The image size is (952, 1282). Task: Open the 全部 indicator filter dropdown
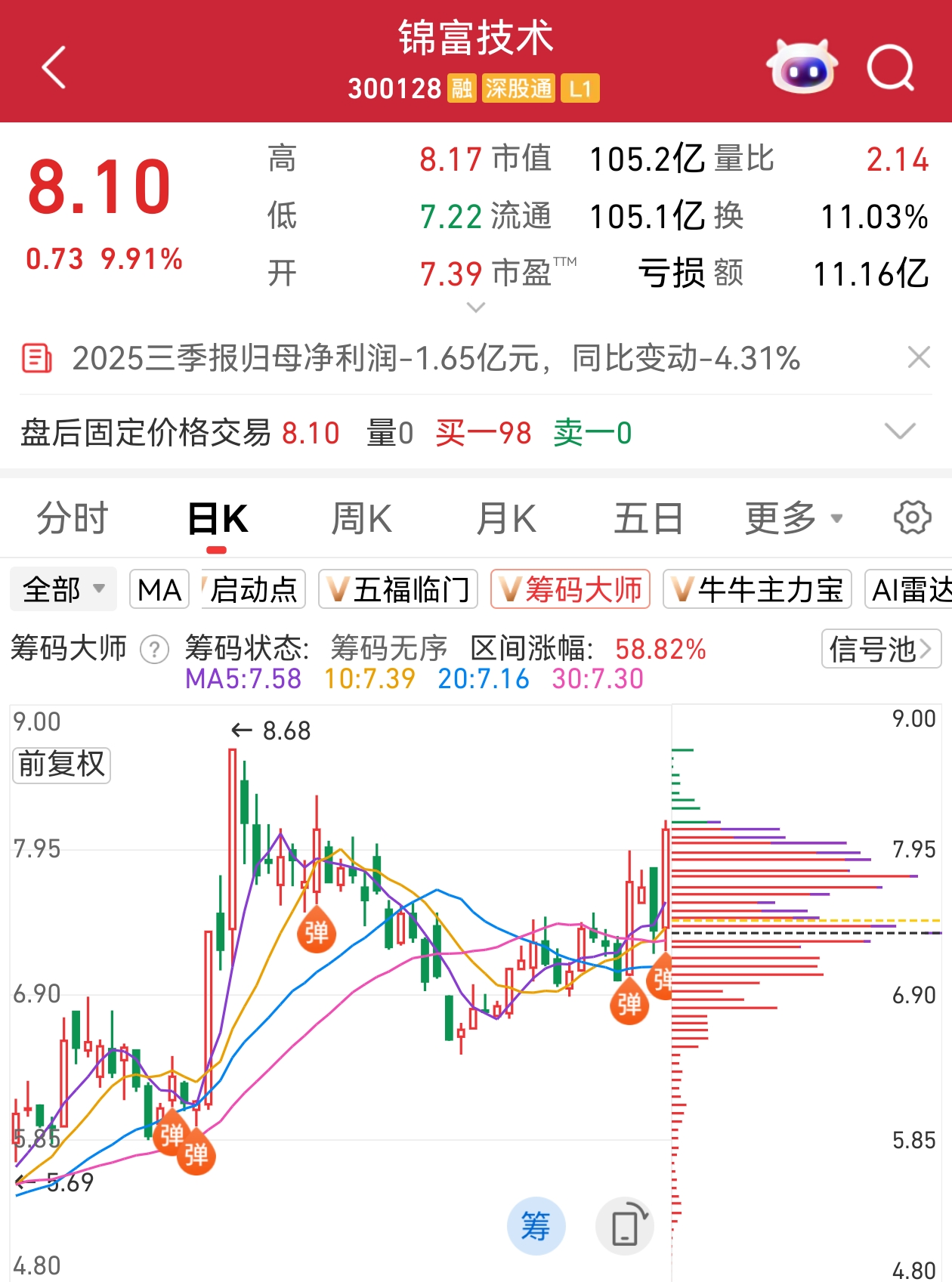coord(63,589)
